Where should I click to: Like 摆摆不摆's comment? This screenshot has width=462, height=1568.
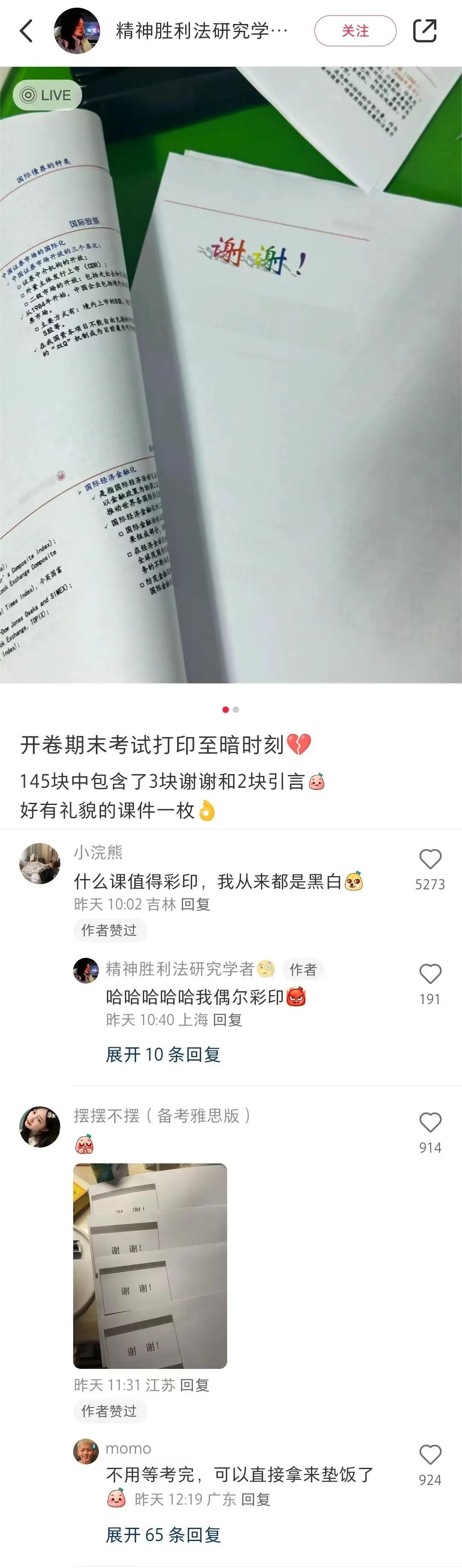coord(430,1123)
